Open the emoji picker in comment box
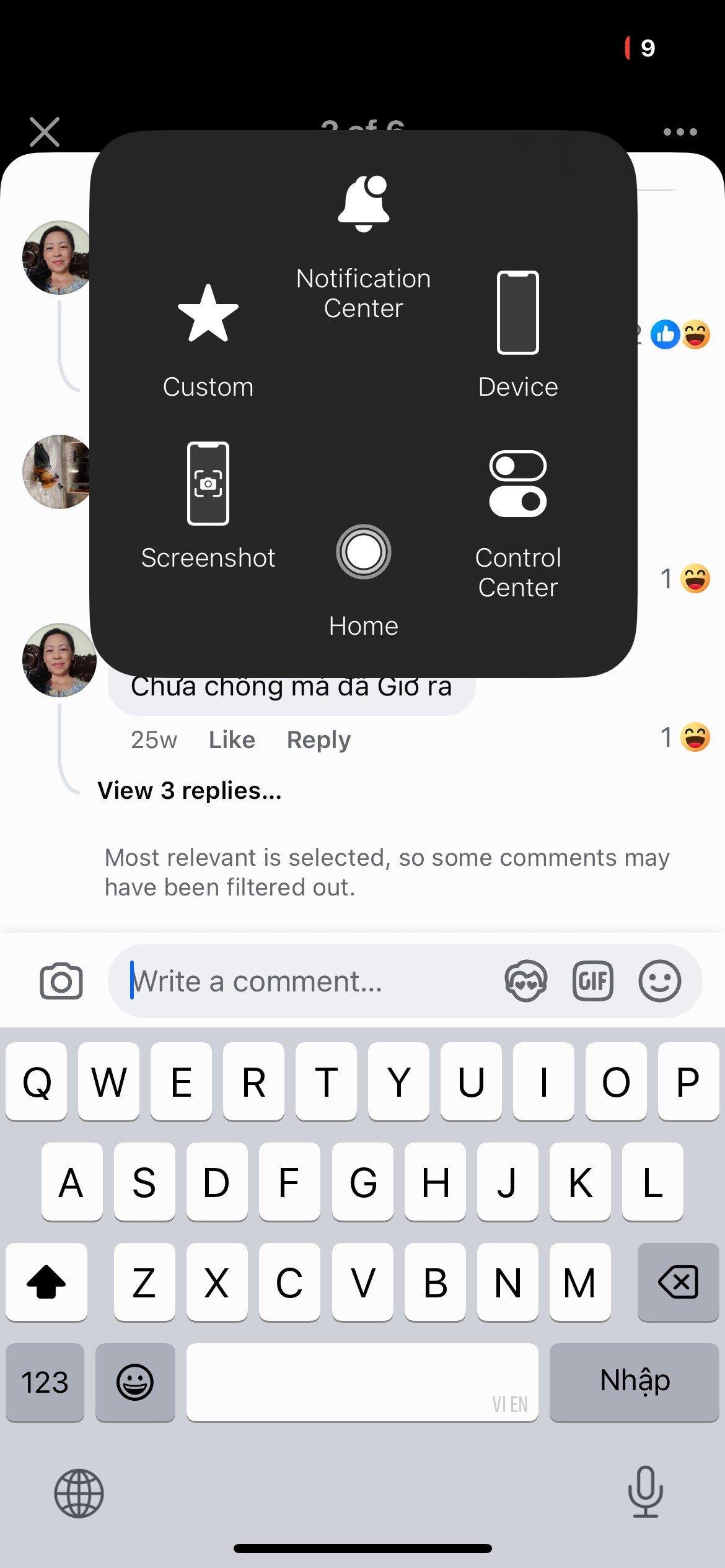Viewport: 725px width, 1568px height. (660, 981)
